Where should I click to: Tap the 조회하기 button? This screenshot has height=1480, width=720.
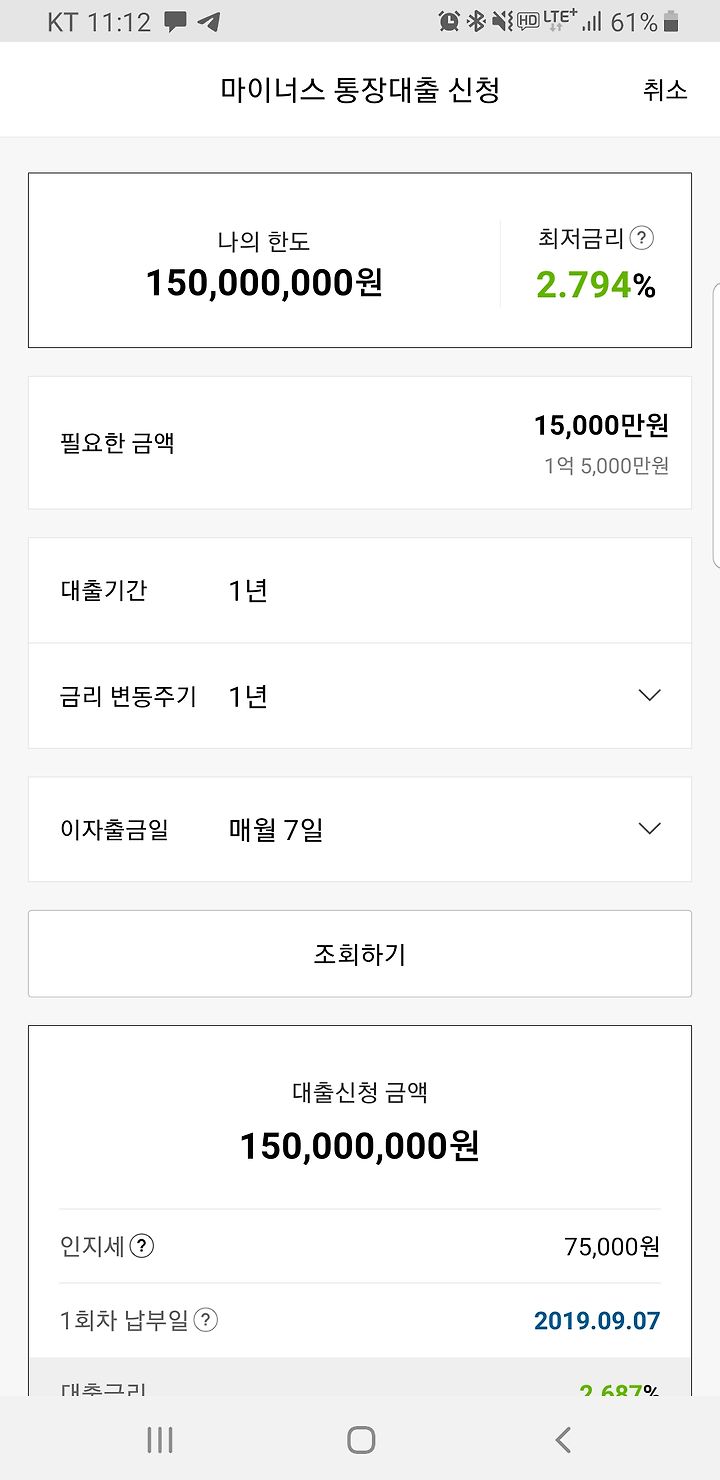click(x=360, y=954)
